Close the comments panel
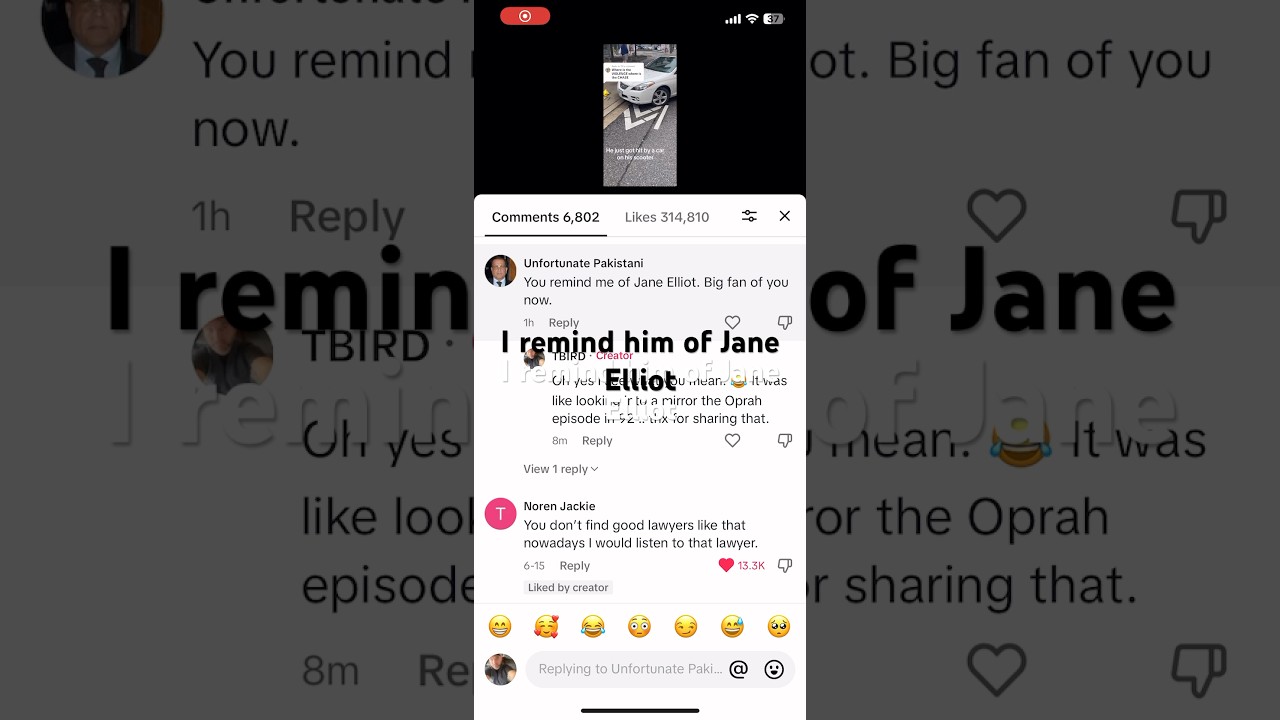The image size is (1280, 720). pyautogui.click(x=785, y=216)
